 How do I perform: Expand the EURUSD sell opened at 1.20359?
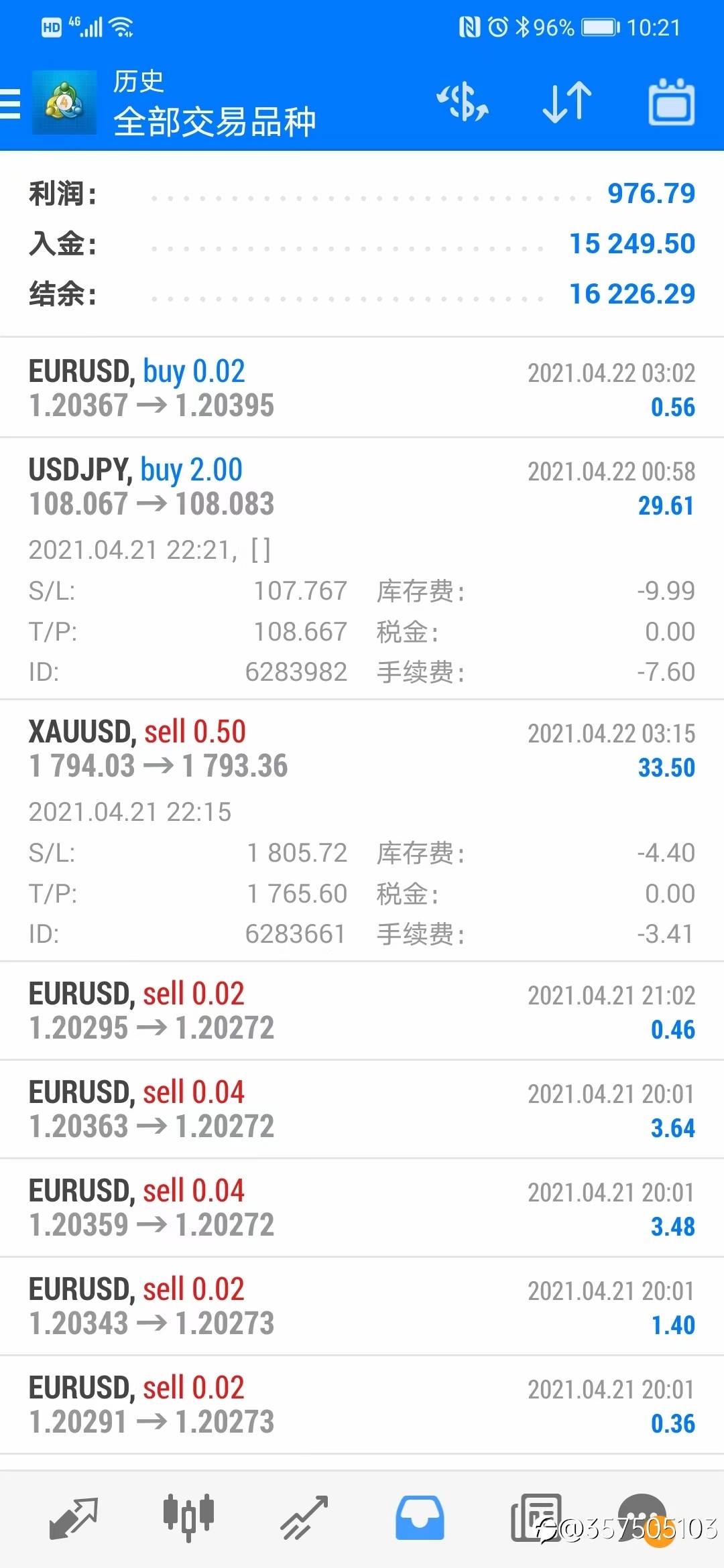tap(362, 1207)
